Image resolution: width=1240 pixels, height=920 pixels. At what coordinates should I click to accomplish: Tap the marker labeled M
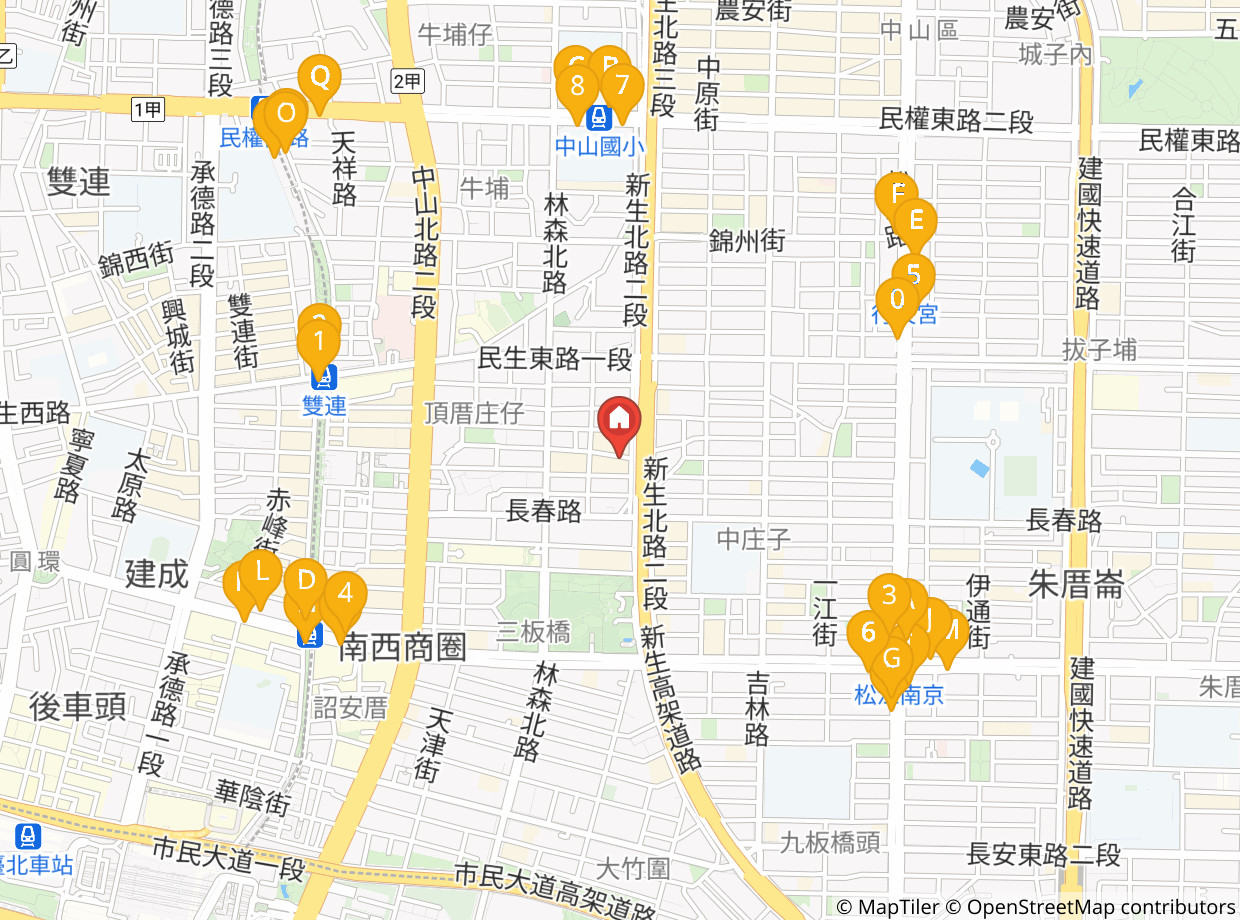point(950,630)
